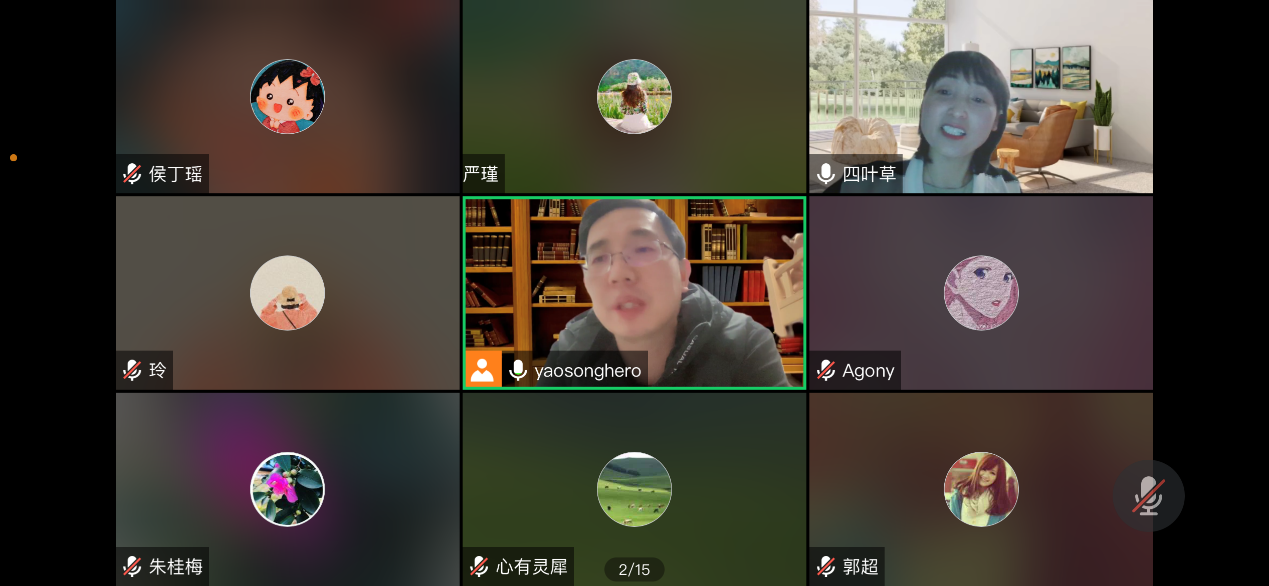Unmute with the floating microphone button
The image size is (1269, 586).
coord(1148,496)
